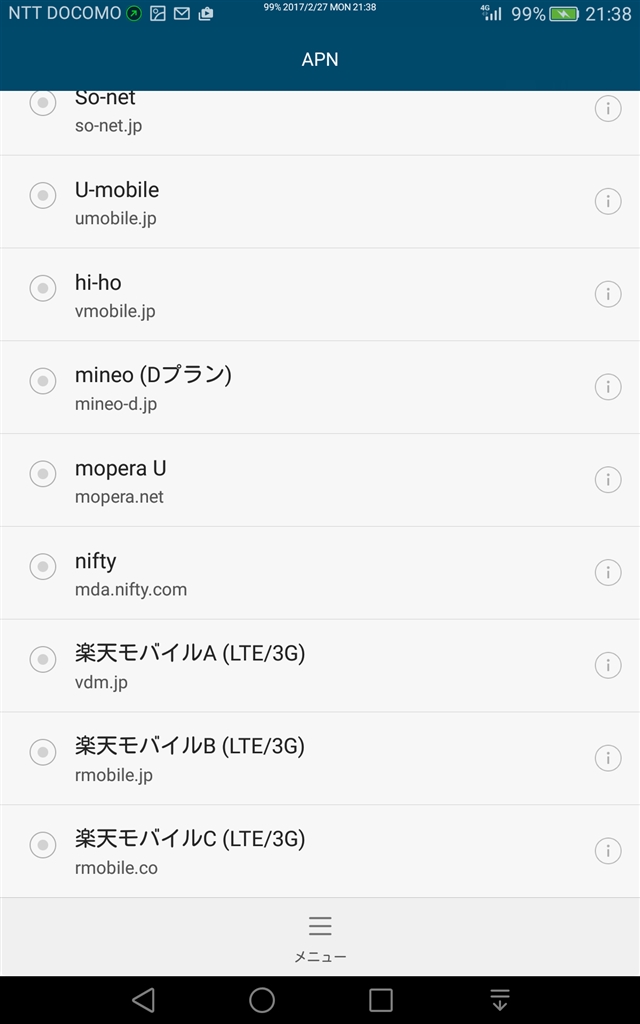Open the メニュー menu button
Viewport: 640px width, 1024px height.
pyautogui.click(x=320, y=936)
